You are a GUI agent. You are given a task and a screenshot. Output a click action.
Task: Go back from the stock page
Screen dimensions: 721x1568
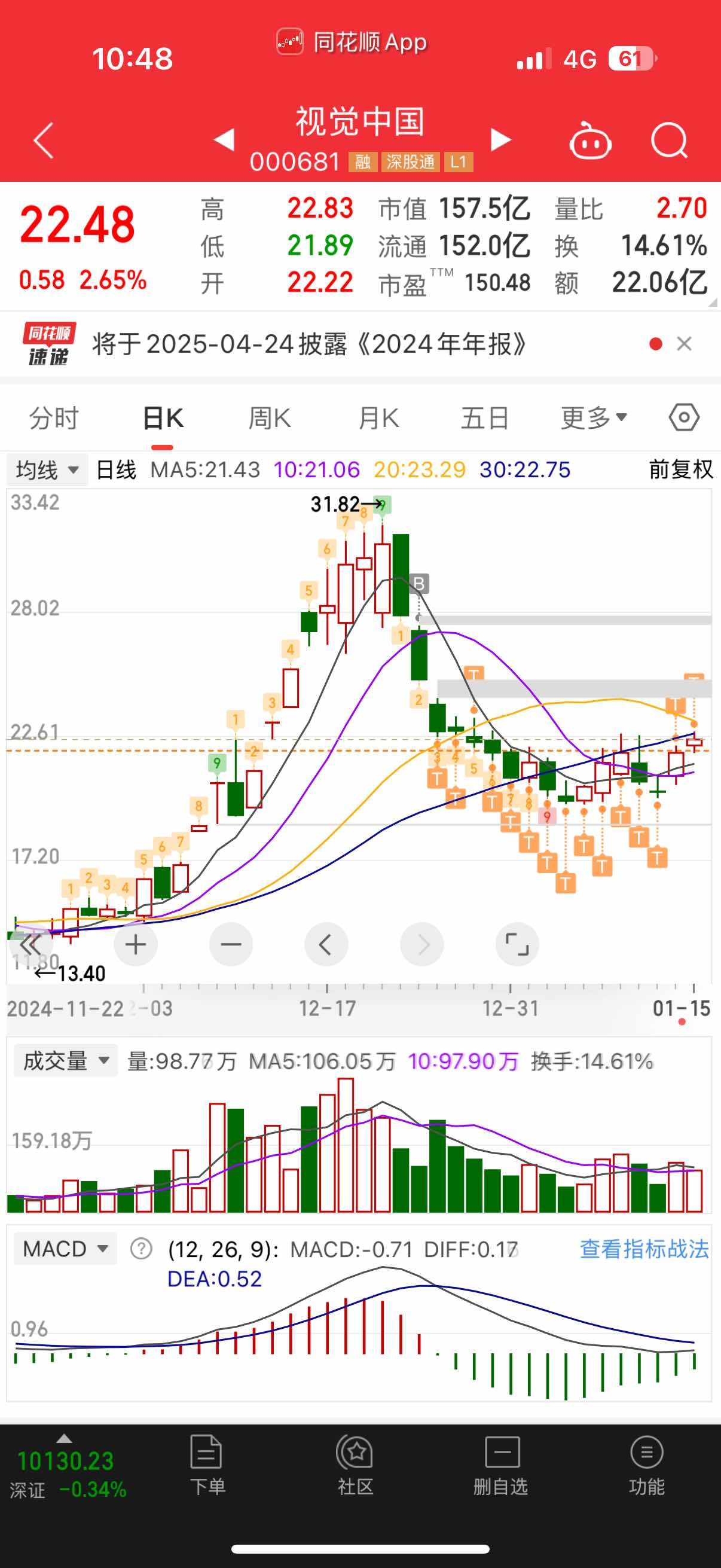pos(44,141)
